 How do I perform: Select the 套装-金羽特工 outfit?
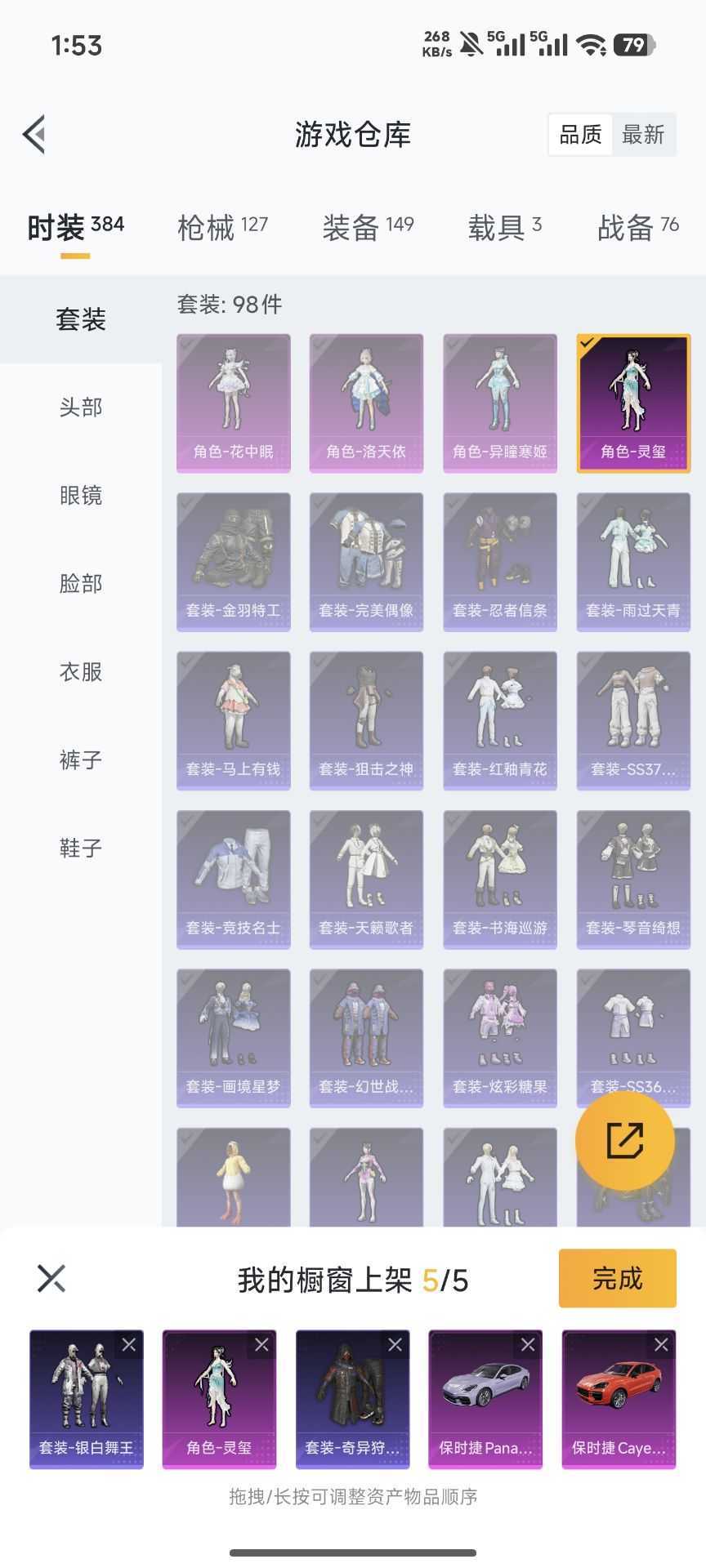point(234,561)
